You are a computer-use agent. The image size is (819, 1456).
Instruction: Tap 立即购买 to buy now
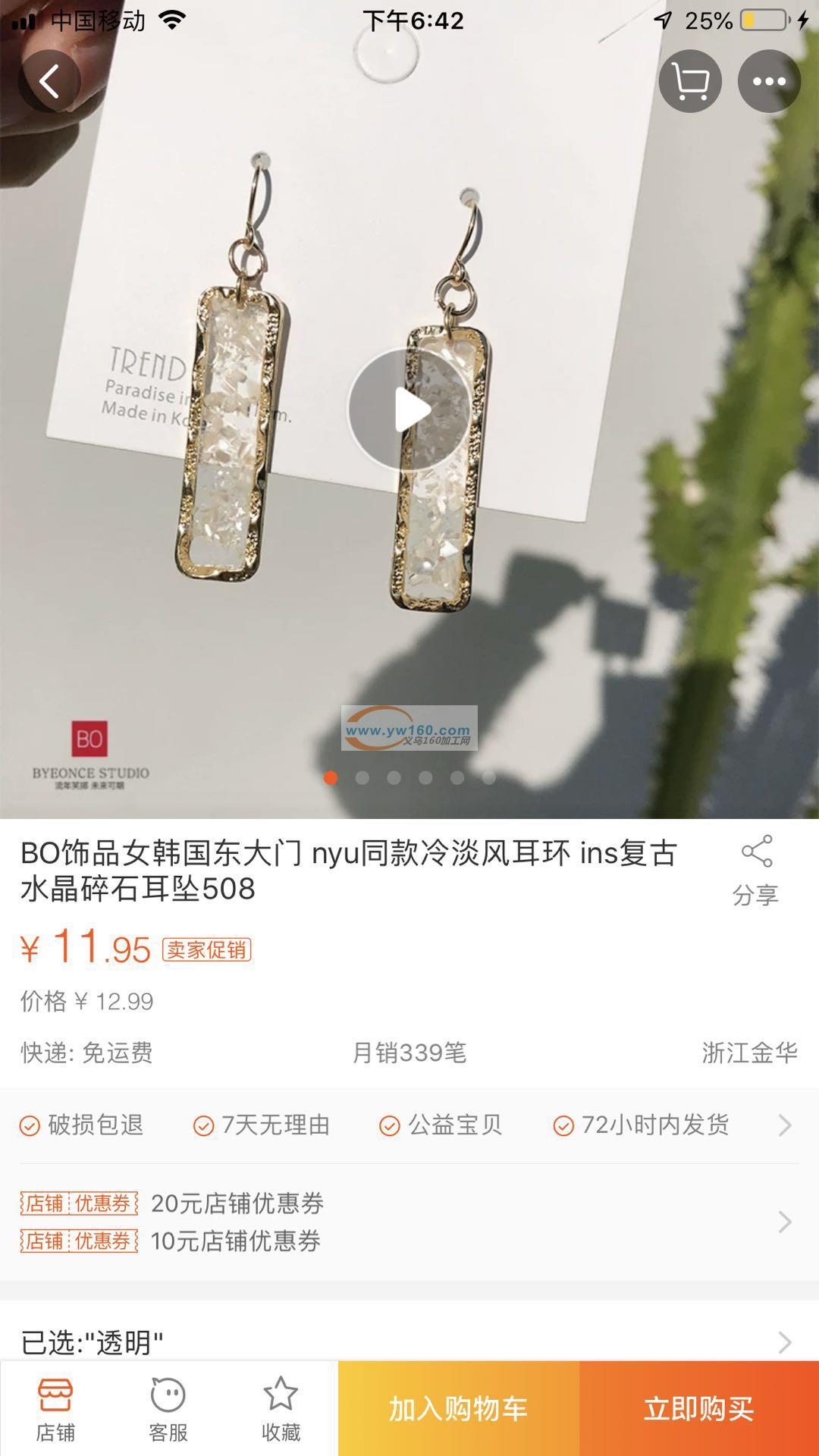[698, 1409]
